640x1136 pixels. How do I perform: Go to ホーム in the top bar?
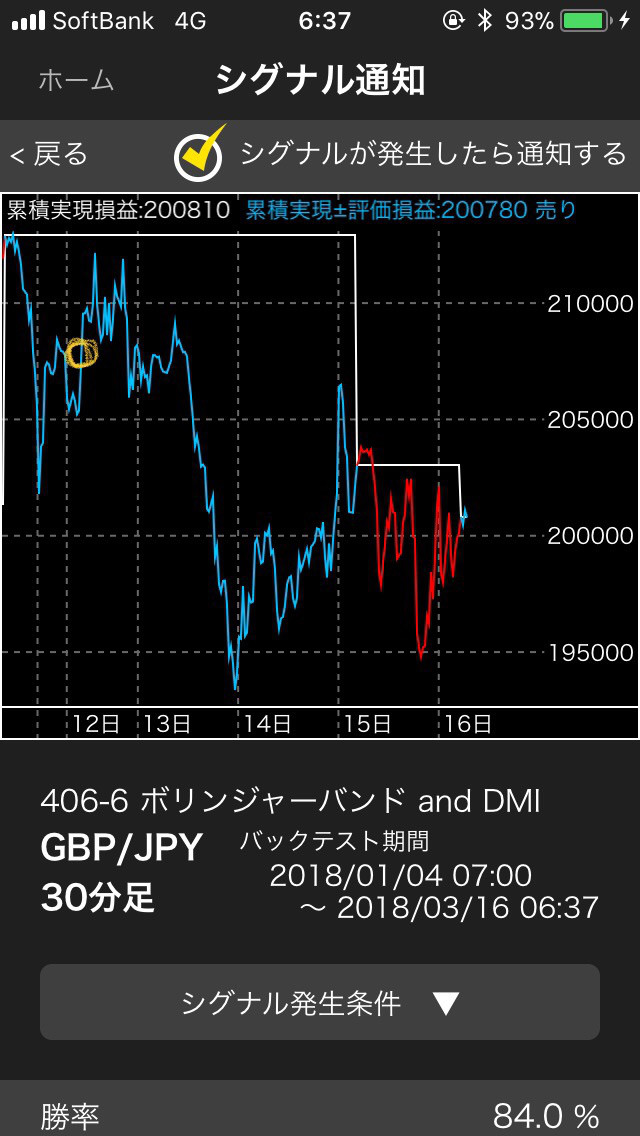pyautogui.click(x=76, y=81)
